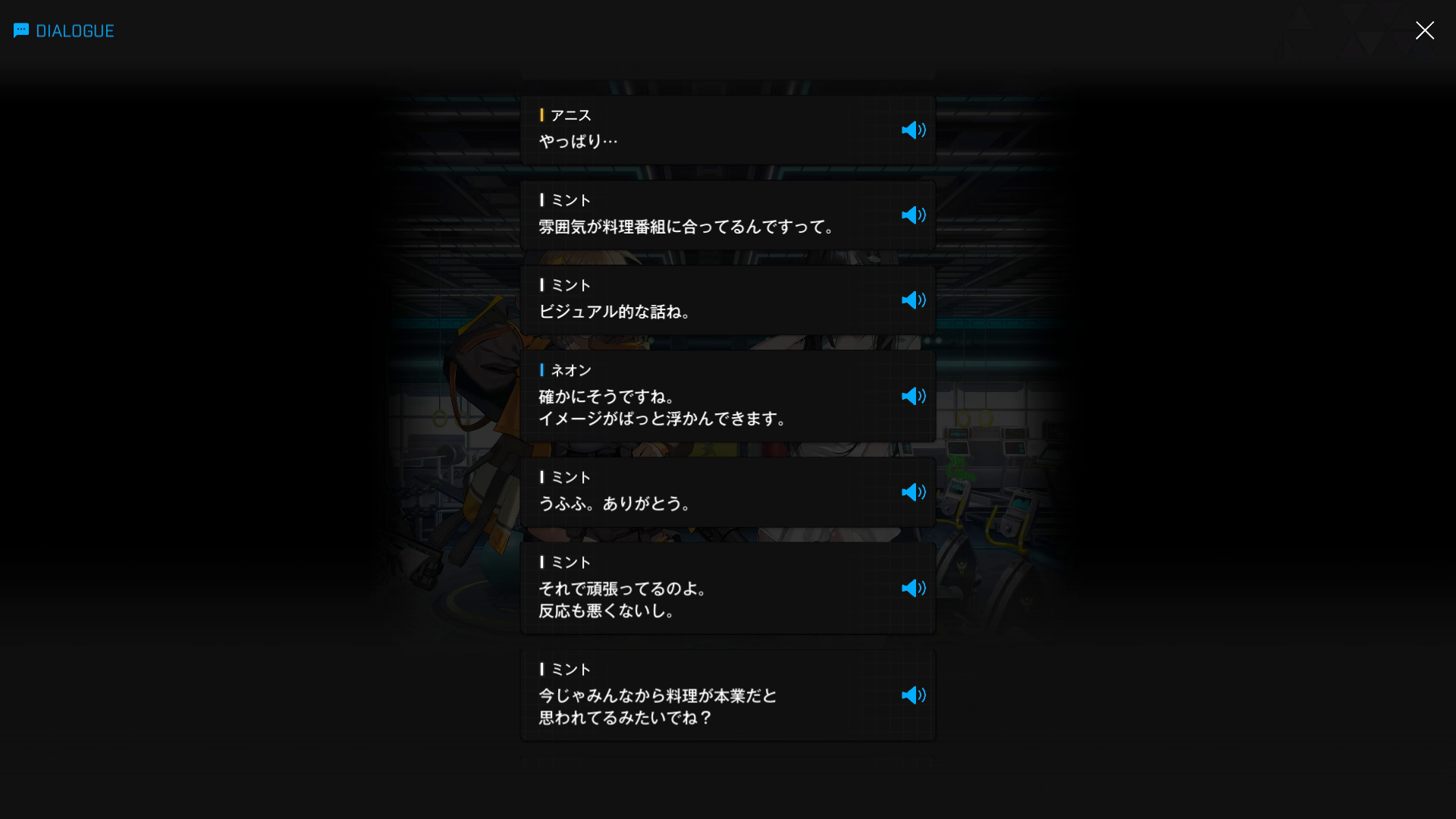This screenshot has width=1456, height=819.
Task: Play ネオン's voice line 確かにそうですね
Action: tap(913, 397)
